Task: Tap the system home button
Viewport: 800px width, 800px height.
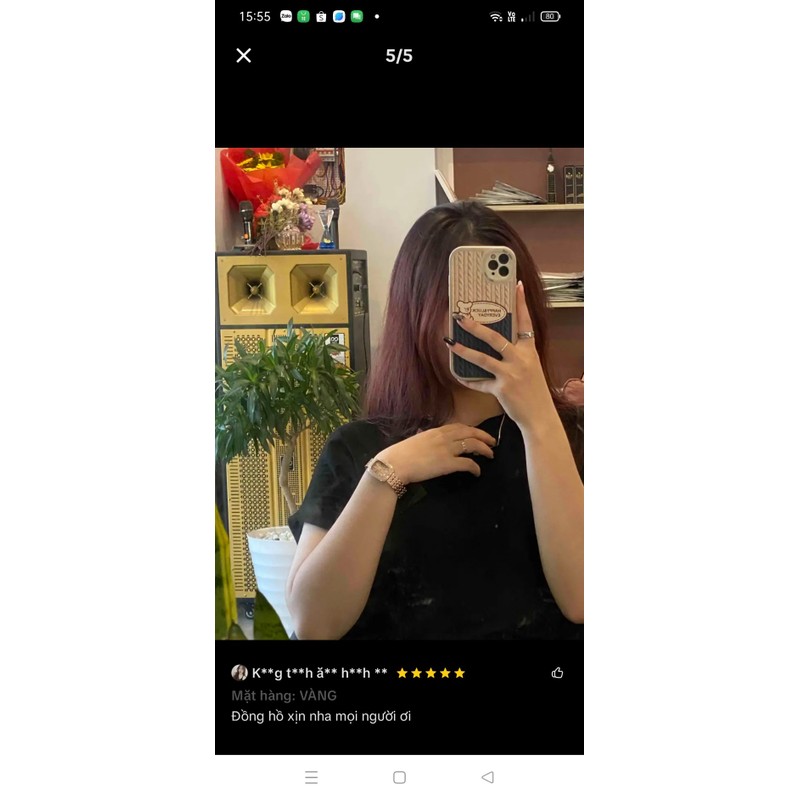Action: point(399,777)
